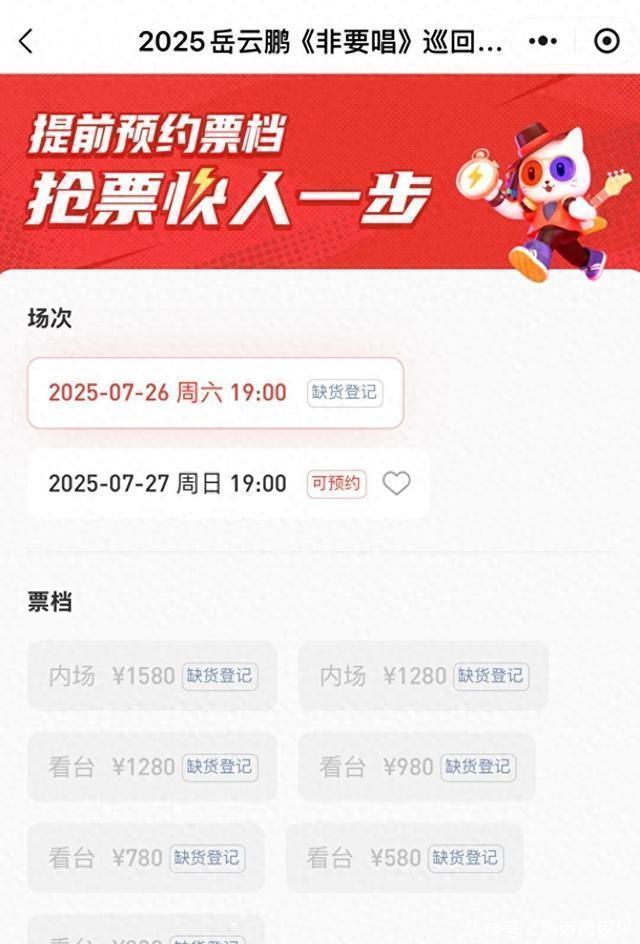Close the mini program via circle icon
640x944 pixels.
tap(606, 41)
